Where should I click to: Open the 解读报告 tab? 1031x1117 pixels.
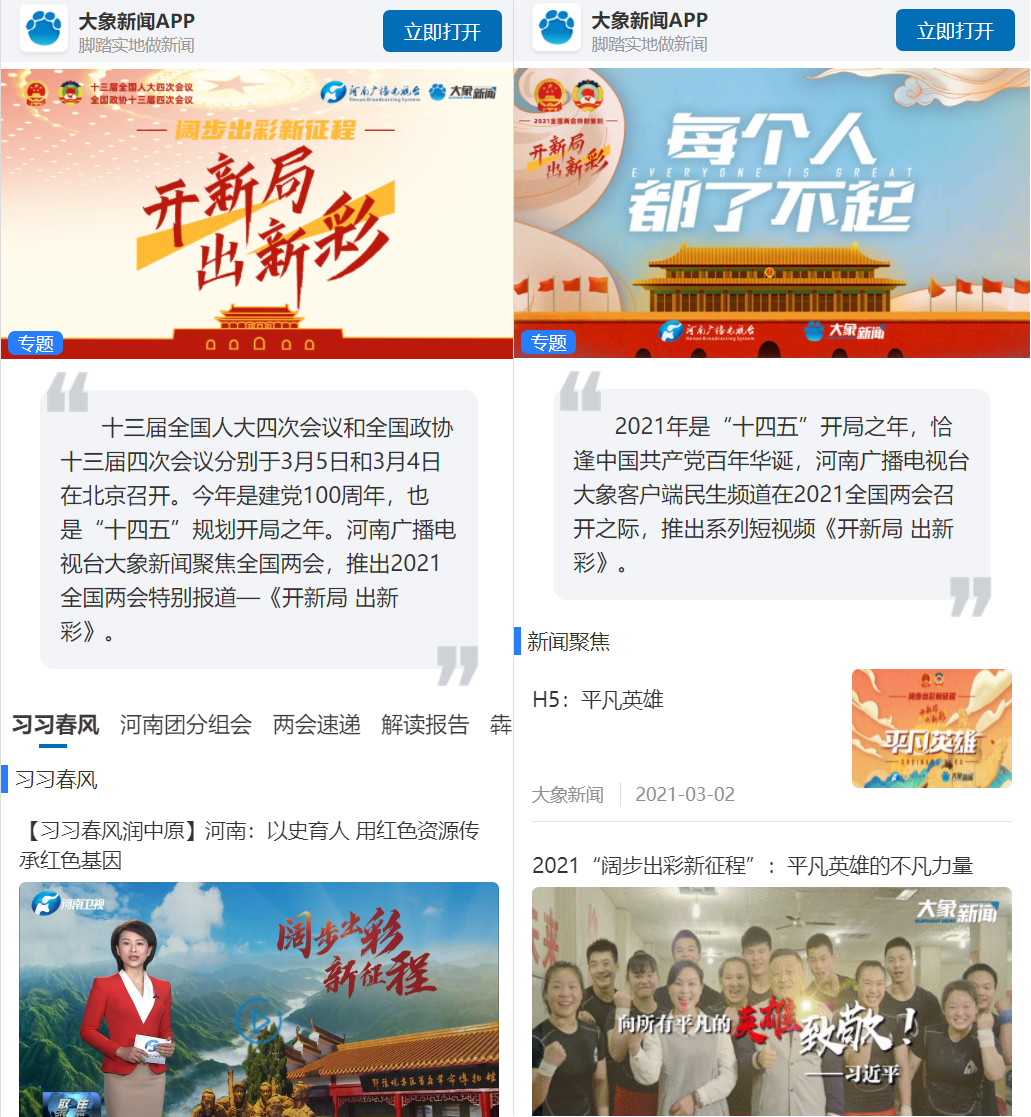coord(424,725)
